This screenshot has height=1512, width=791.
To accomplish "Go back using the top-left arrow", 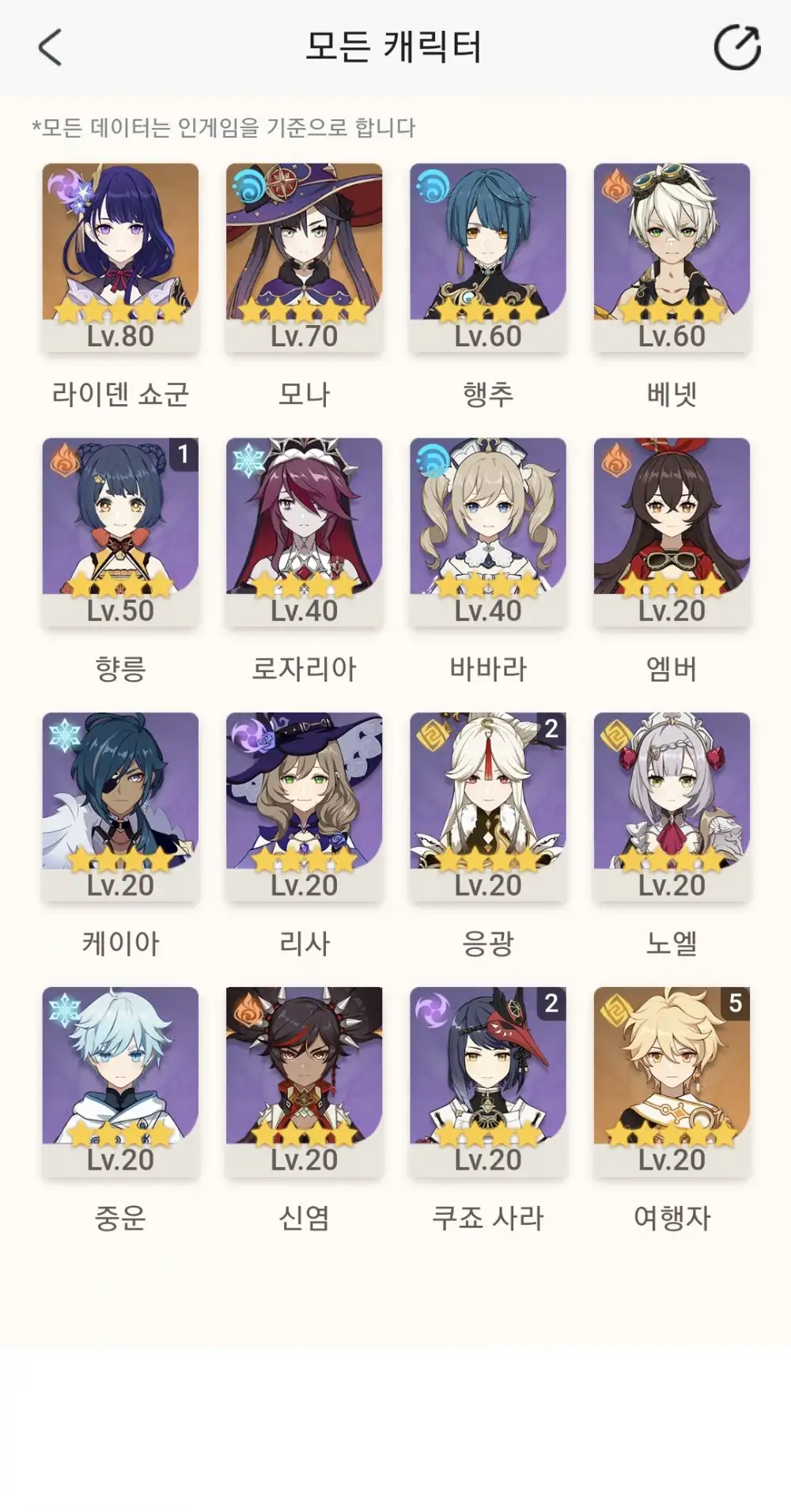I will pos(51,47).
